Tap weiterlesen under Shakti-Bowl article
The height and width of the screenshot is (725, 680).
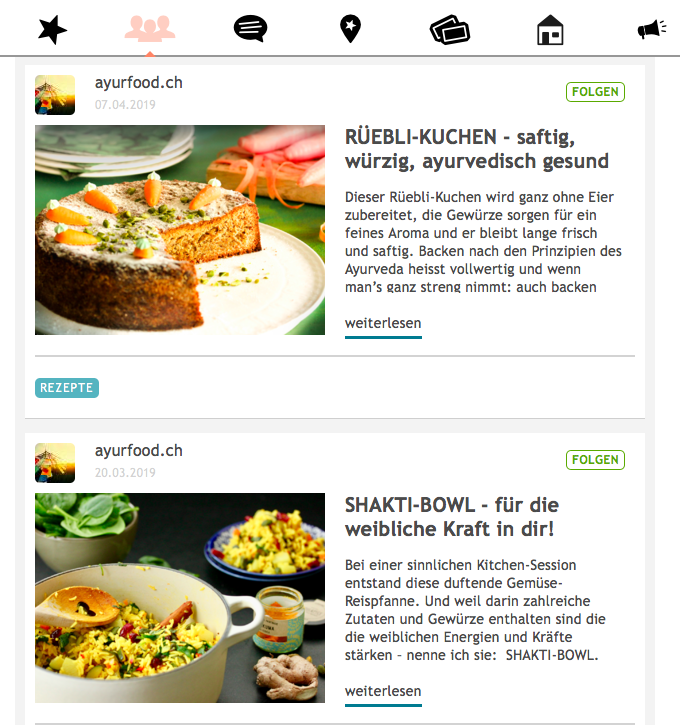coord(383,691)
